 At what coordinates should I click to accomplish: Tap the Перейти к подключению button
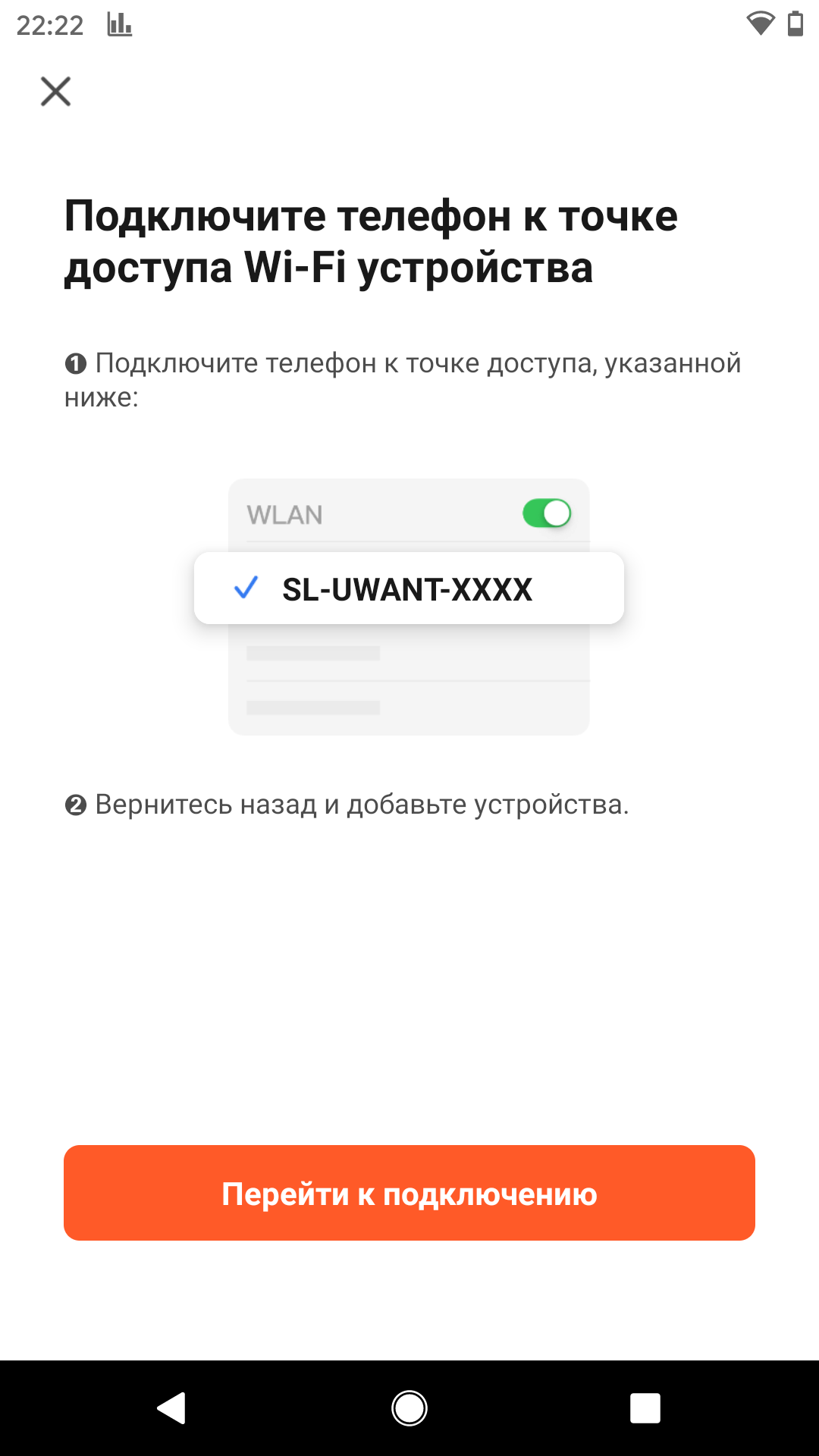click(409, 1193)
